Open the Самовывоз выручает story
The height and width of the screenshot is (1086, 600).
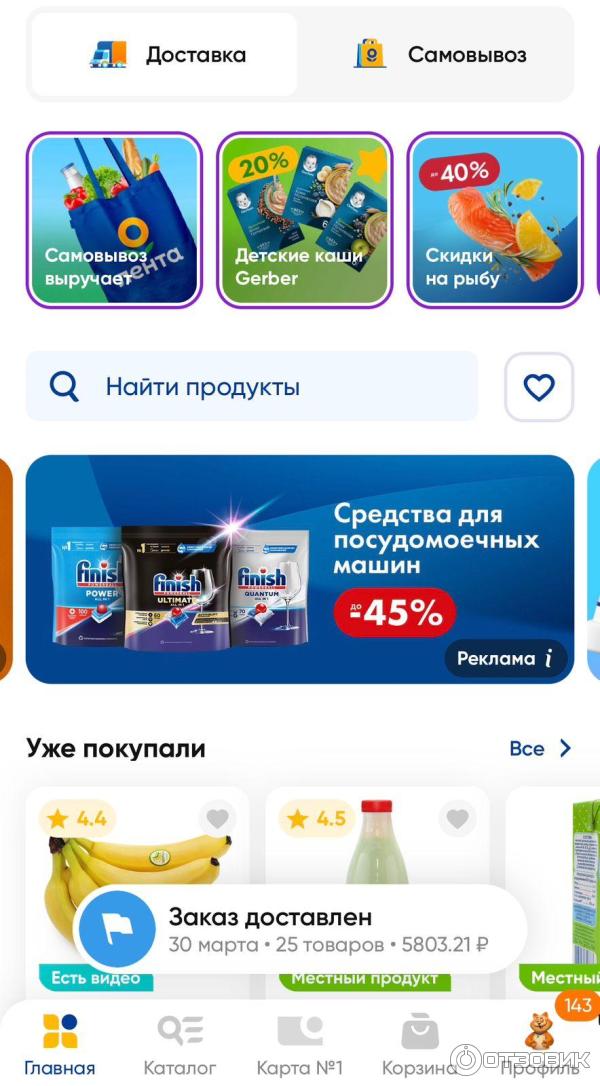coord(114,220)
